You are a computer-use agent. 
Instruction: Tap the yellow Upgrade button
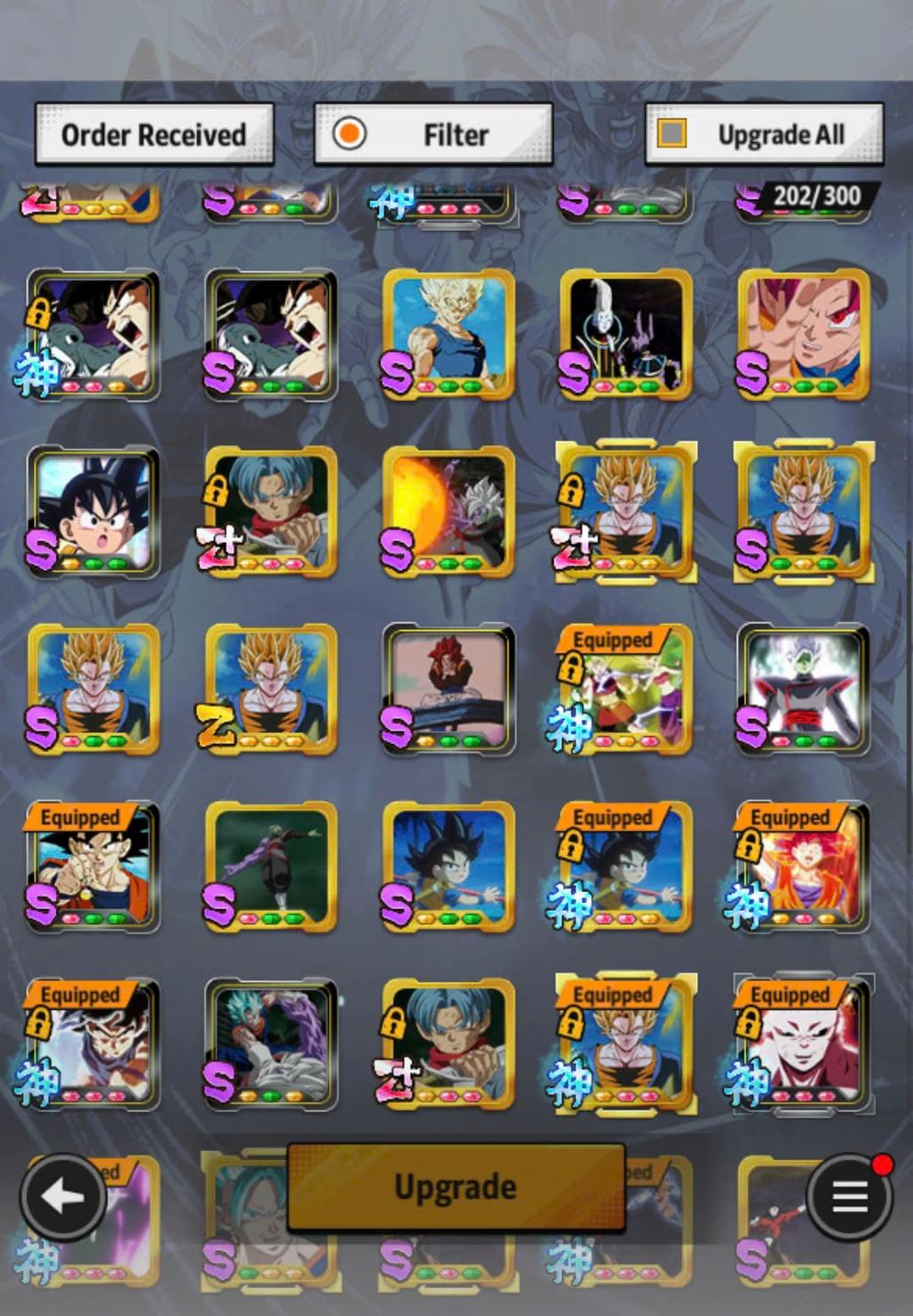[456, 1187]
